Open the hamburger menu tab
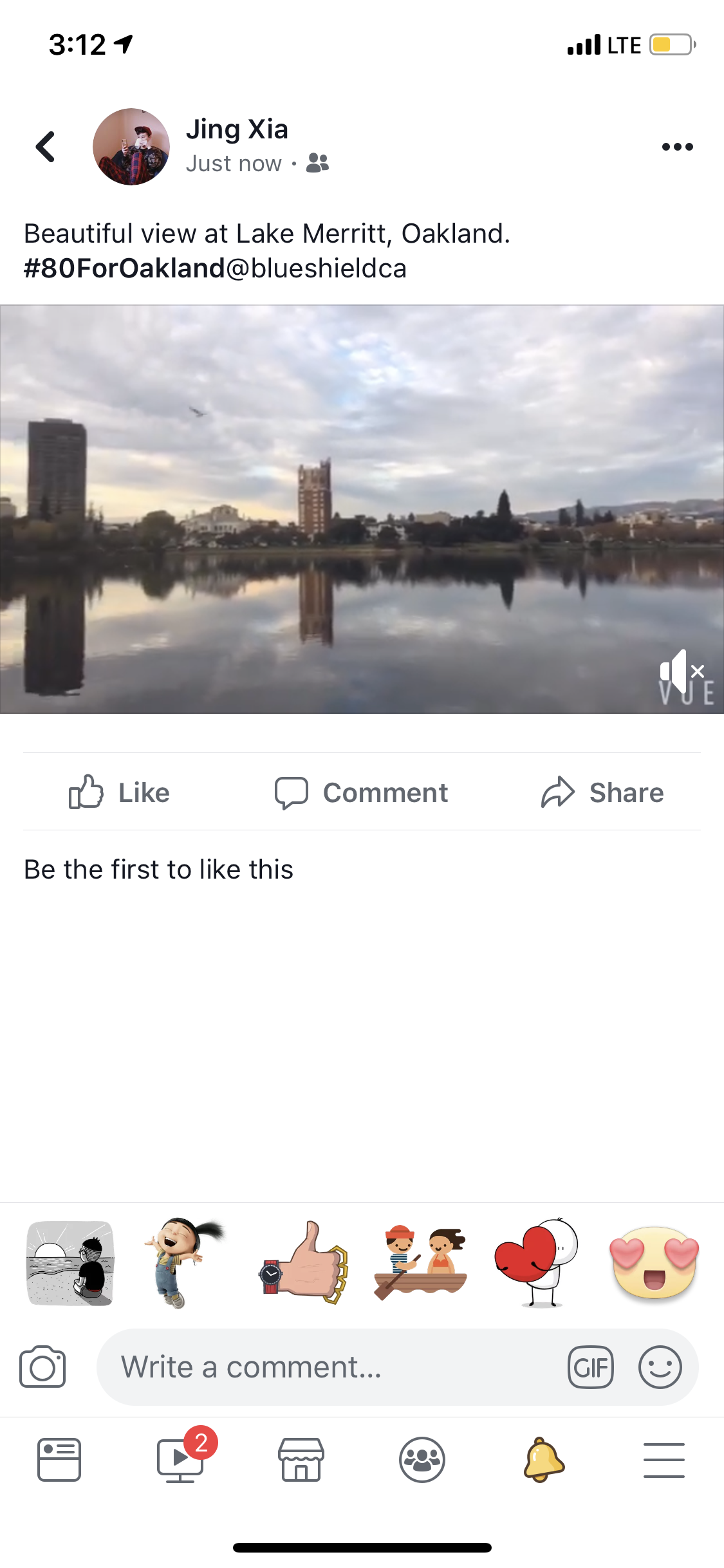The height and width of the screenshot is (1568, 724). (x=664, y=1460)
